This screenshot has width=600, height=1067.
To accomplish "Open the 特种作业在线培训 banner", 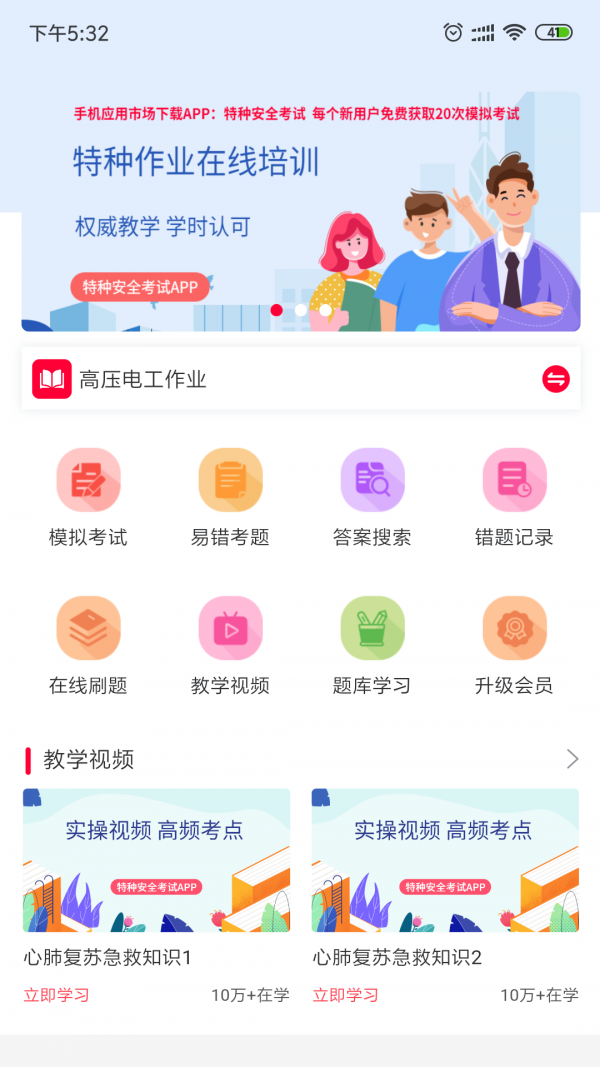I will click(x=300, y=210).
